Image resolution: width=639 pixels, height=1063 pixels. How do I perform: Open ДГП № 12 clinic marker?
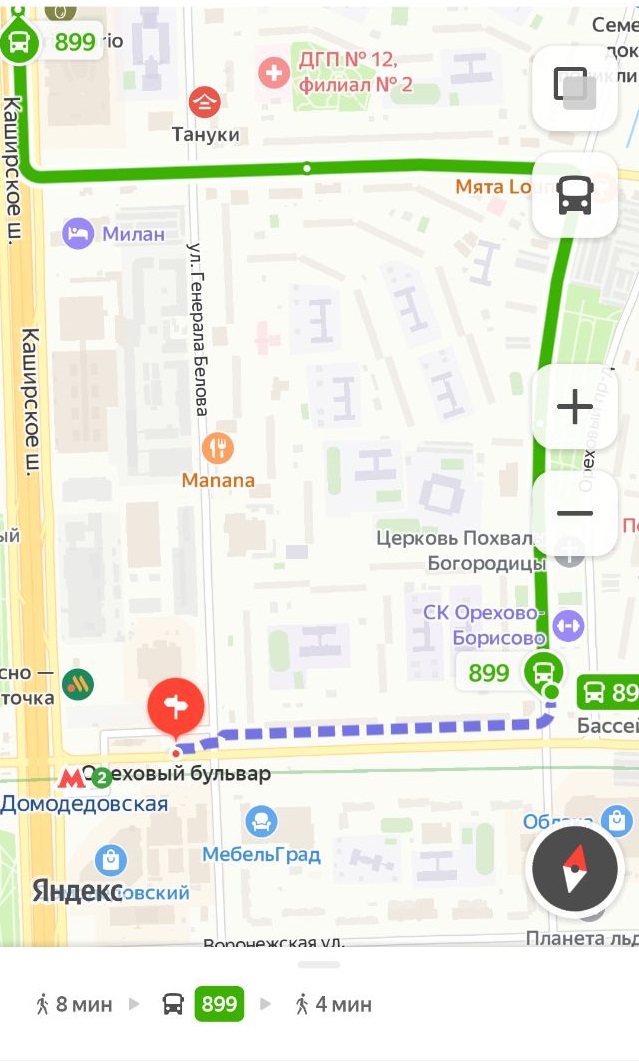[274, 73]
